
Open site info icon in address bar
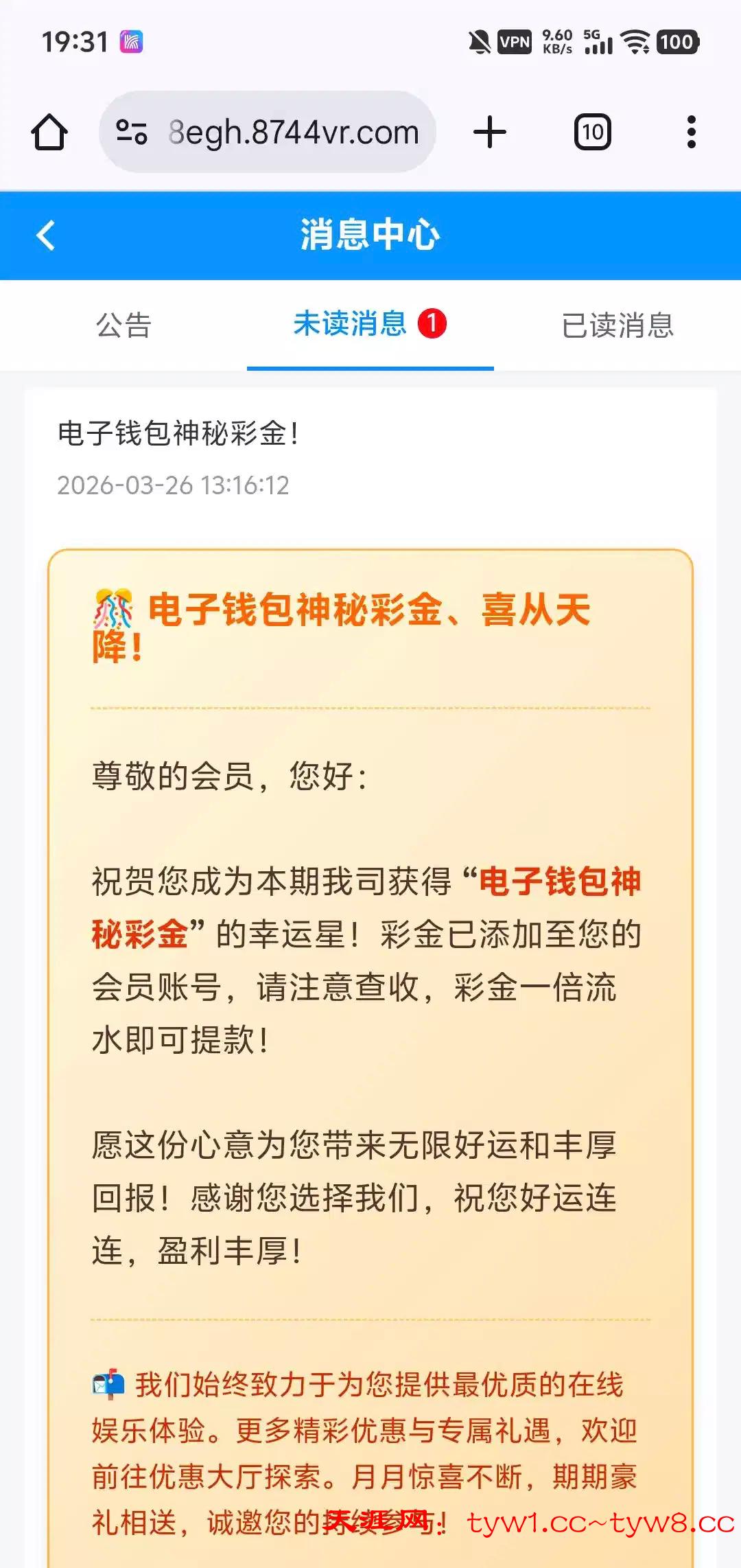[132, 132]
